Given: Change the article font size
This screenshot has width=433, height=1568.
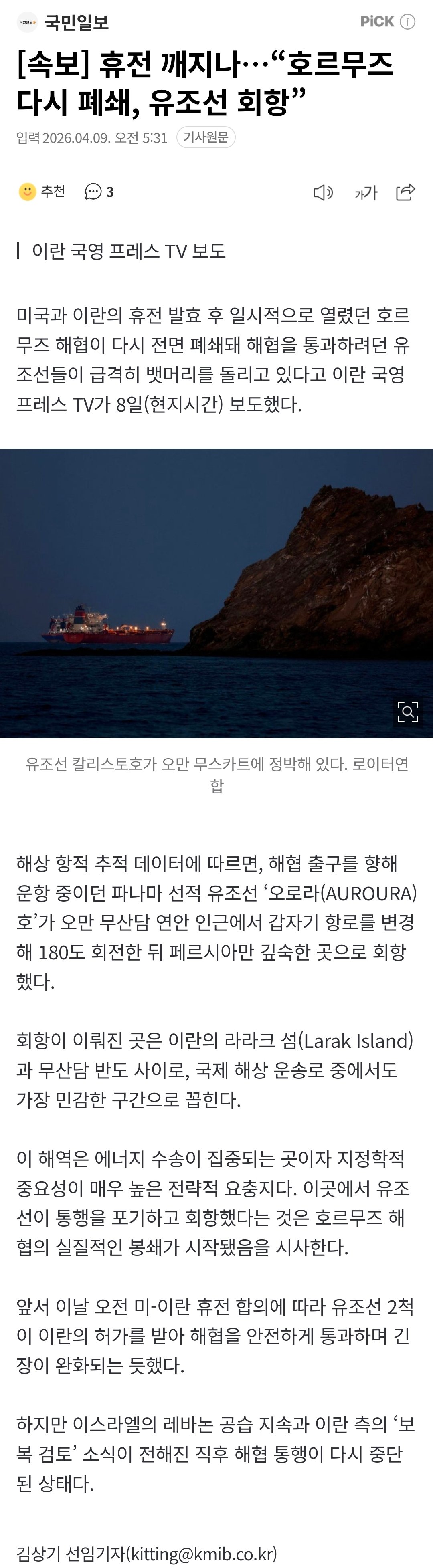Looking at the screenshot, I should point(366,193).
